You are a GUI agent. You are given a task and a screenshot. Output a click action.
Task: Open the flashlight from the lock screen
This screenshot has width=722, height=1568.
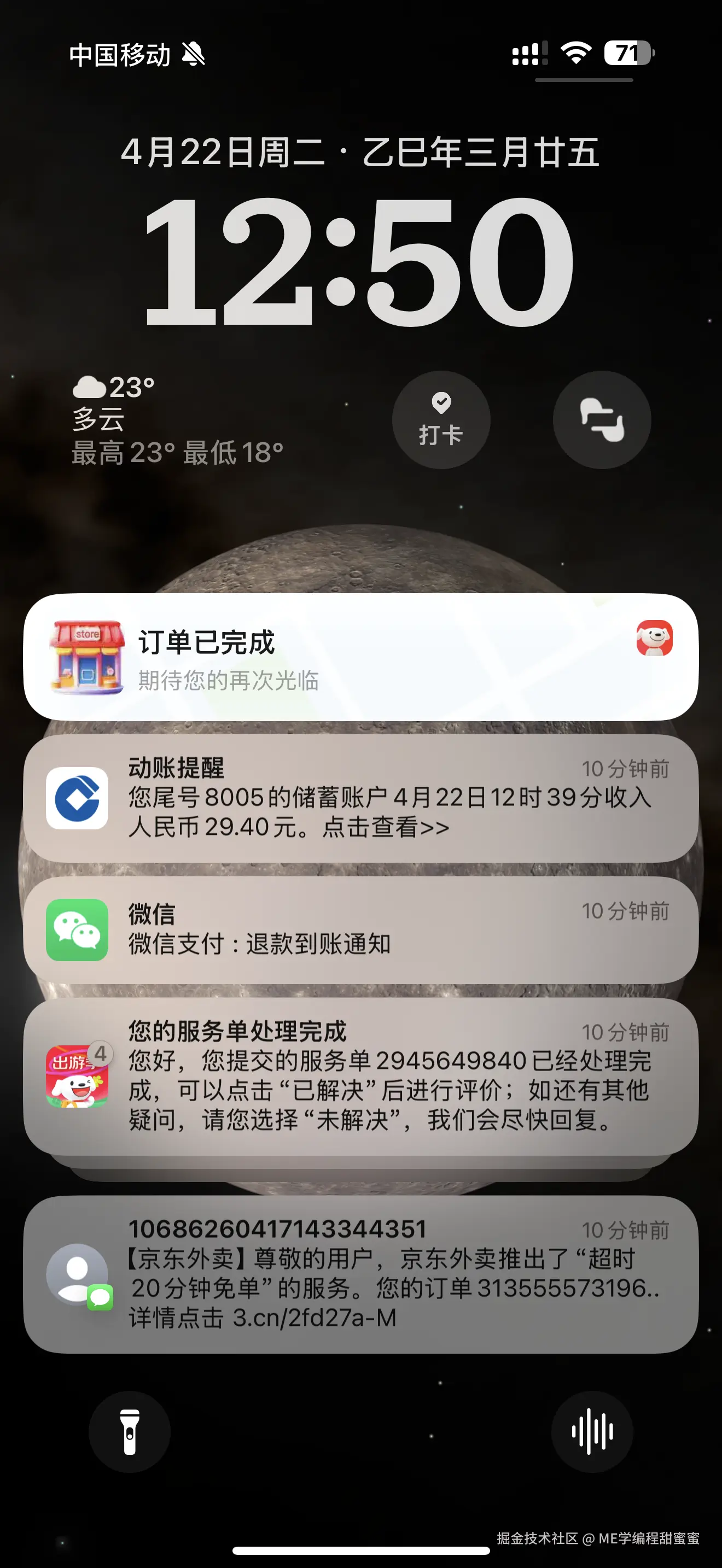click(x=130, y=1432)
